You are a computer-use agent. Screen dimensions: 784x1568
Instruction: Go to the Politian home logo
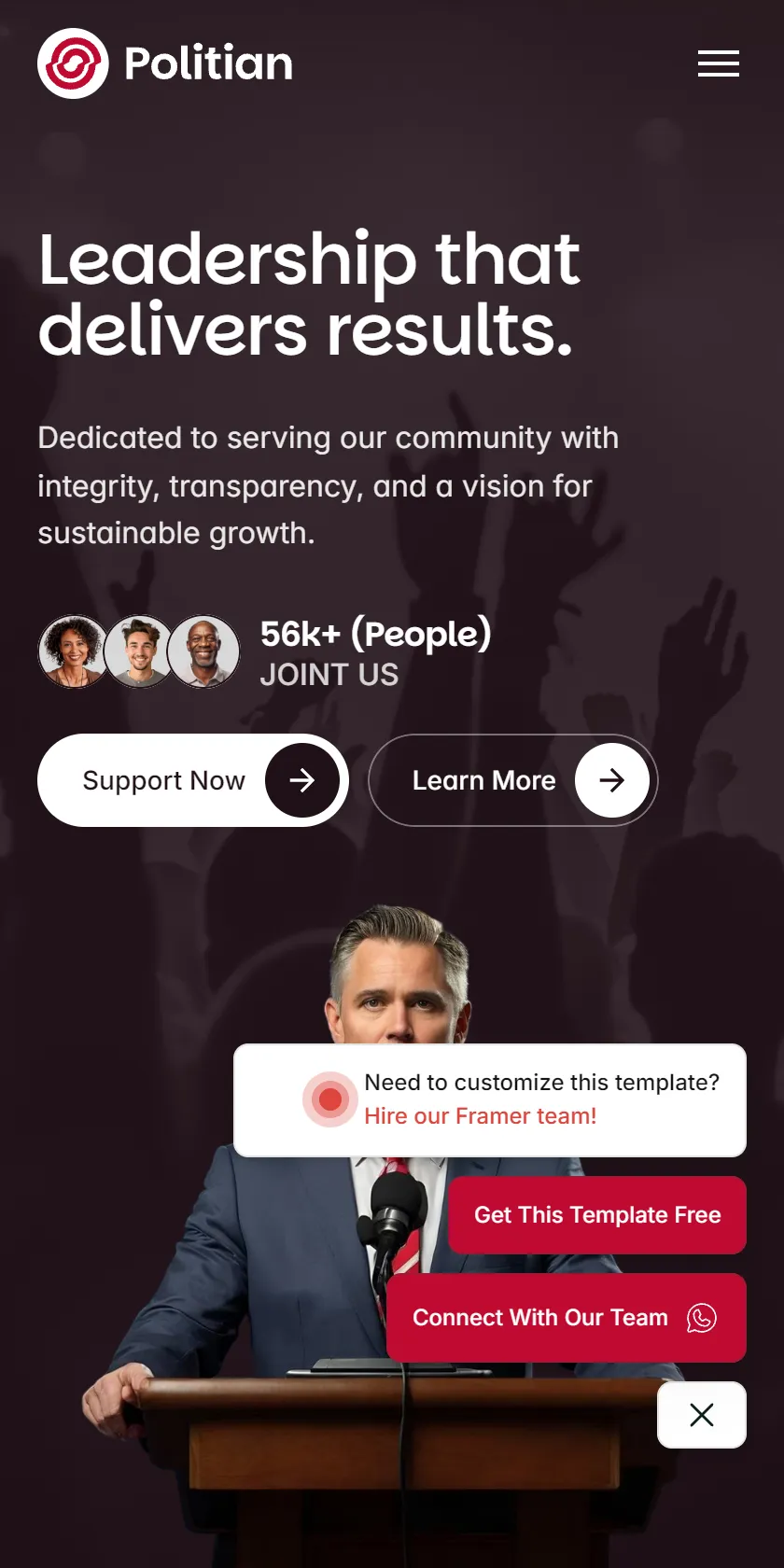click(165, 63)
